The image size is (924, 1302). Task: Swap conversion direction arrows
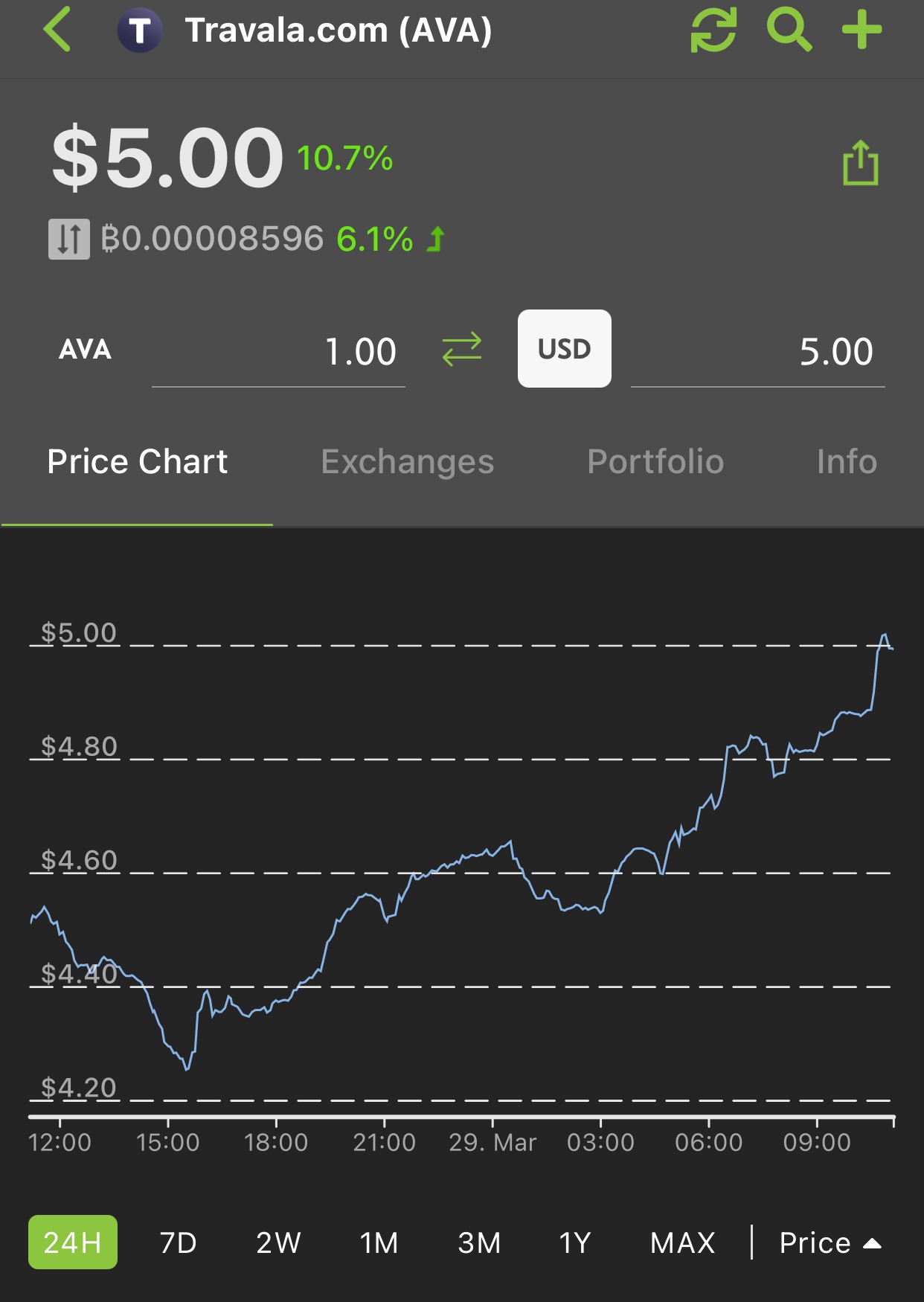tap(462, 350)
